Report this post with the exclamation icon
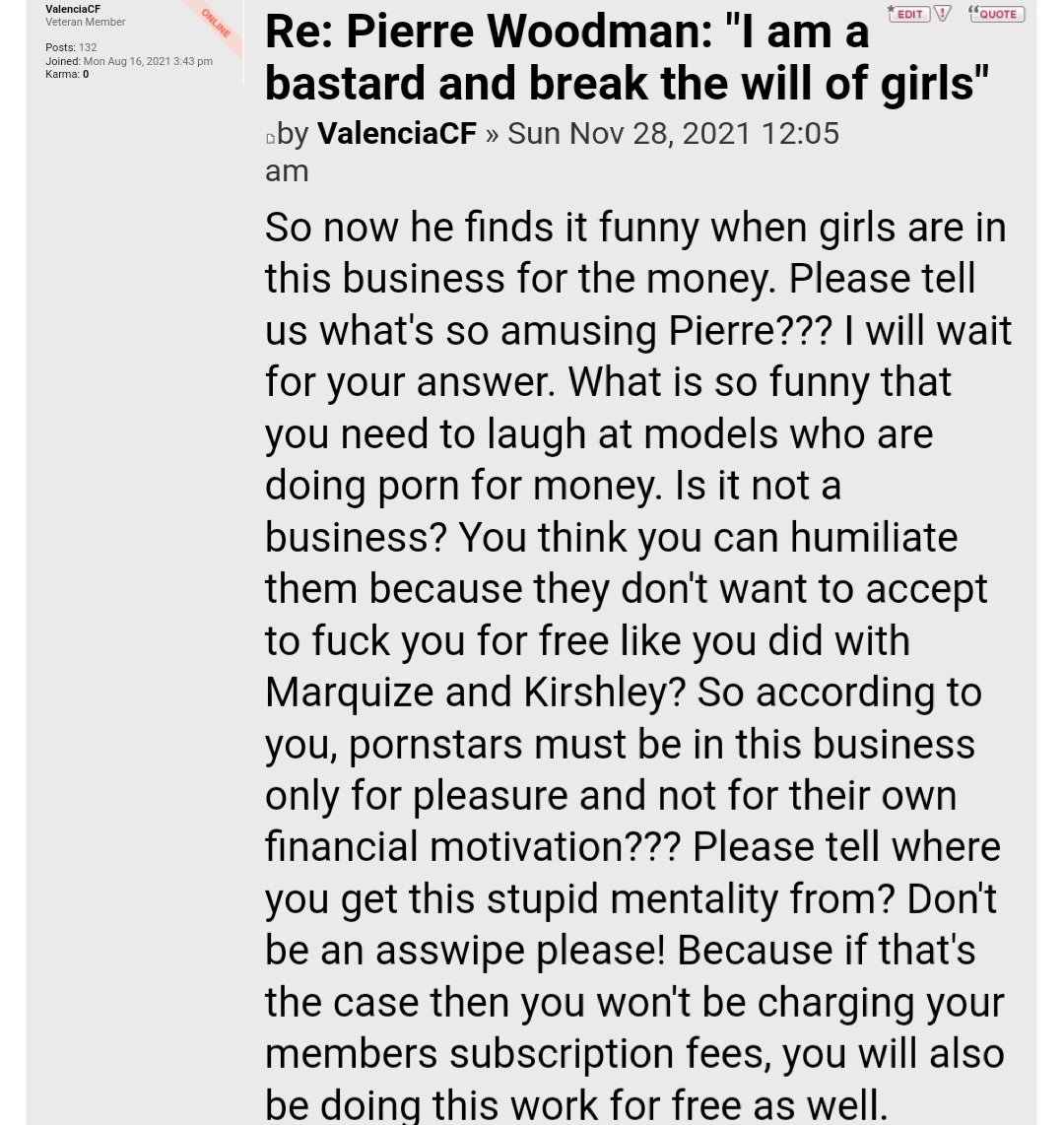Image resolution: width=1064 pixels, height=1125 pixels. pos(942,14)
